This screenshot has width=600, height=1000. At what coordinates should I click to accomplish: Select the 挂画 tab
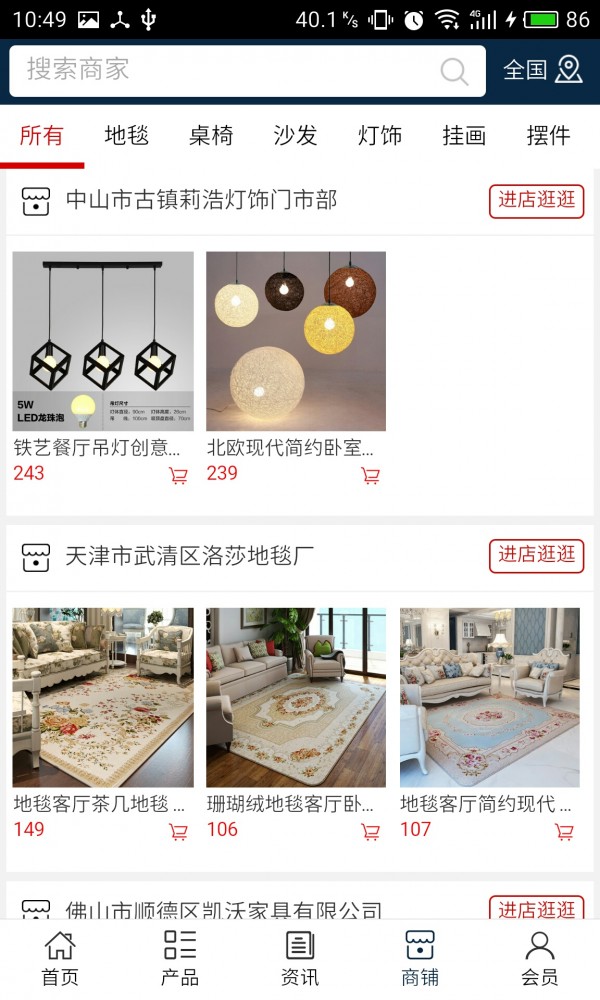pyautogui.click(x=464, y=136)
